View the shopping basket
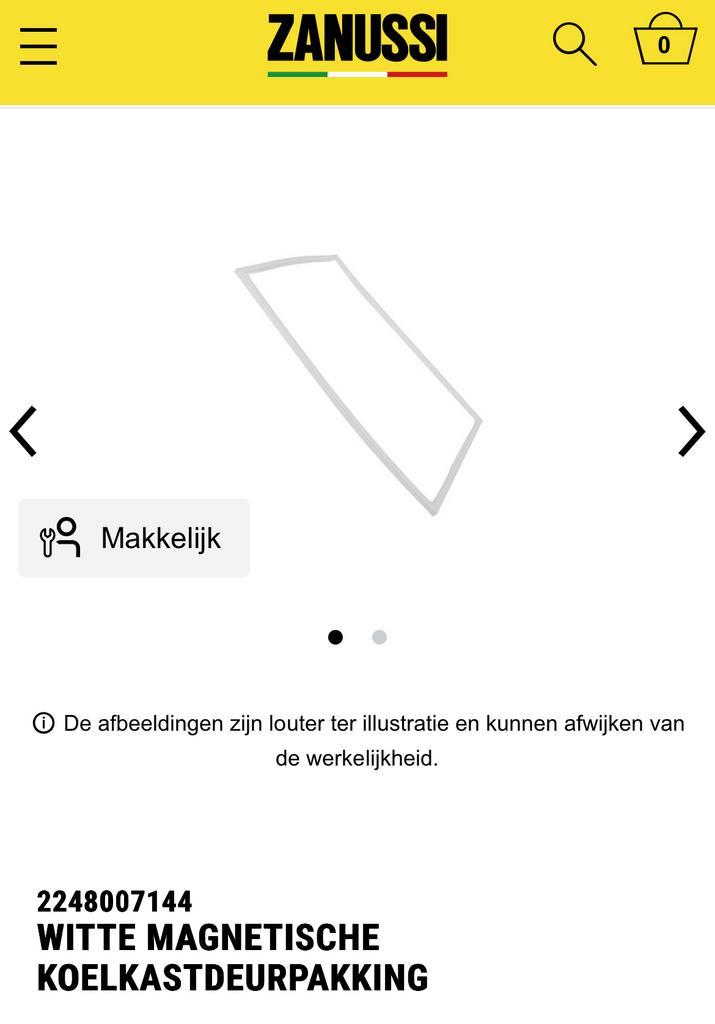Image resolution: width=715 pixels, height=1024 pixels. pos(664,42)
